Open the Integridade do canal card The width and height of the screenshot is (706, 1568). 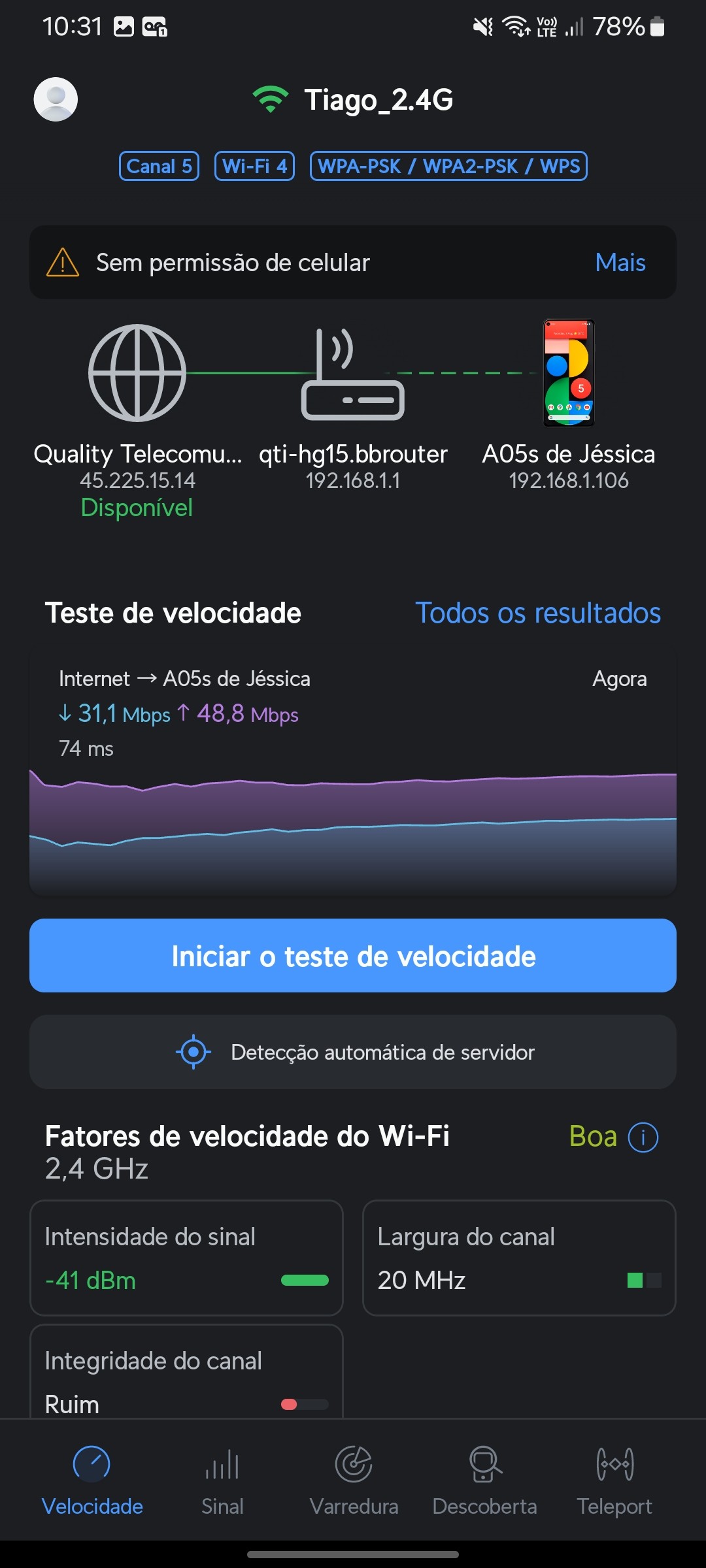[x=186, y=1372]
